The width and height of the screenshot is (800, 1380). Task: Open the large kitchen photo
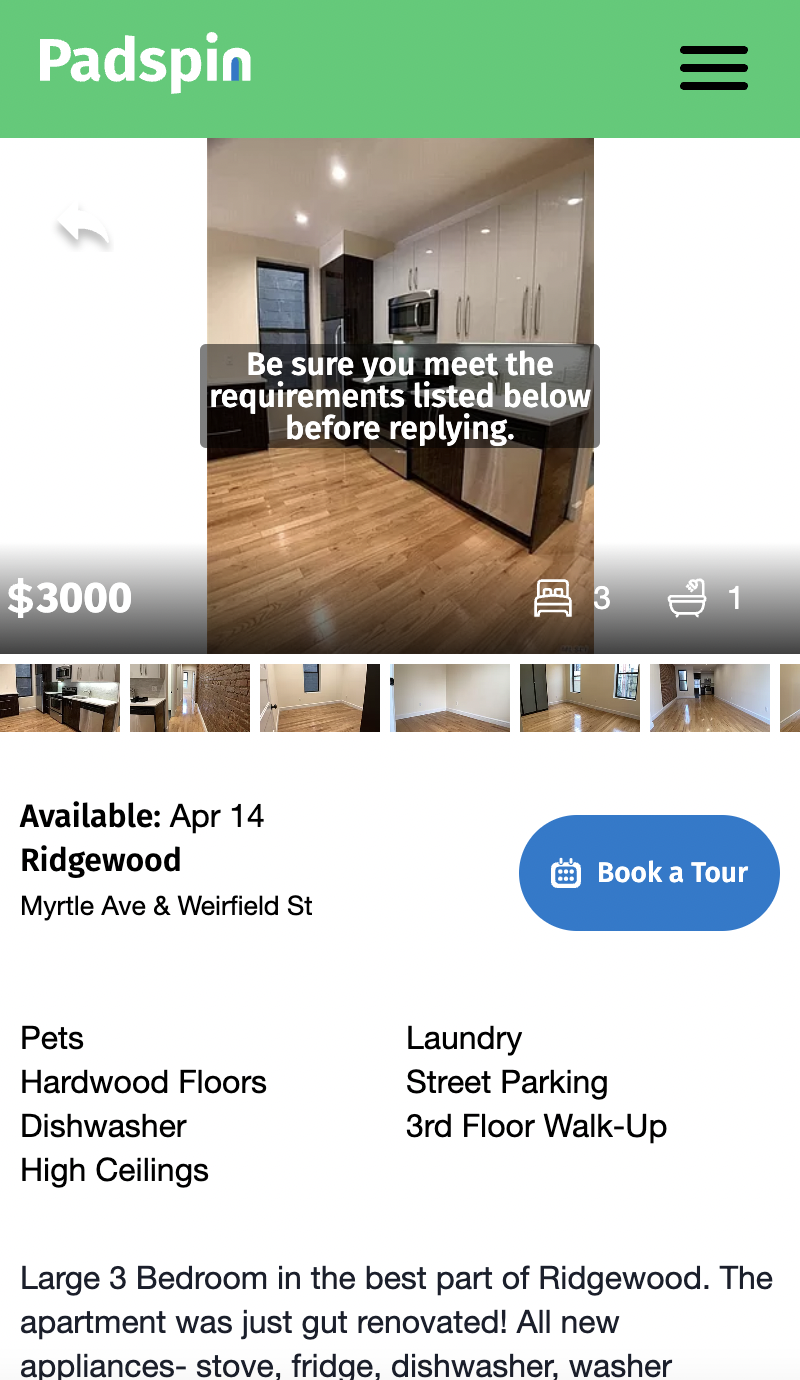pyautogui.click(x=400, y=250)
